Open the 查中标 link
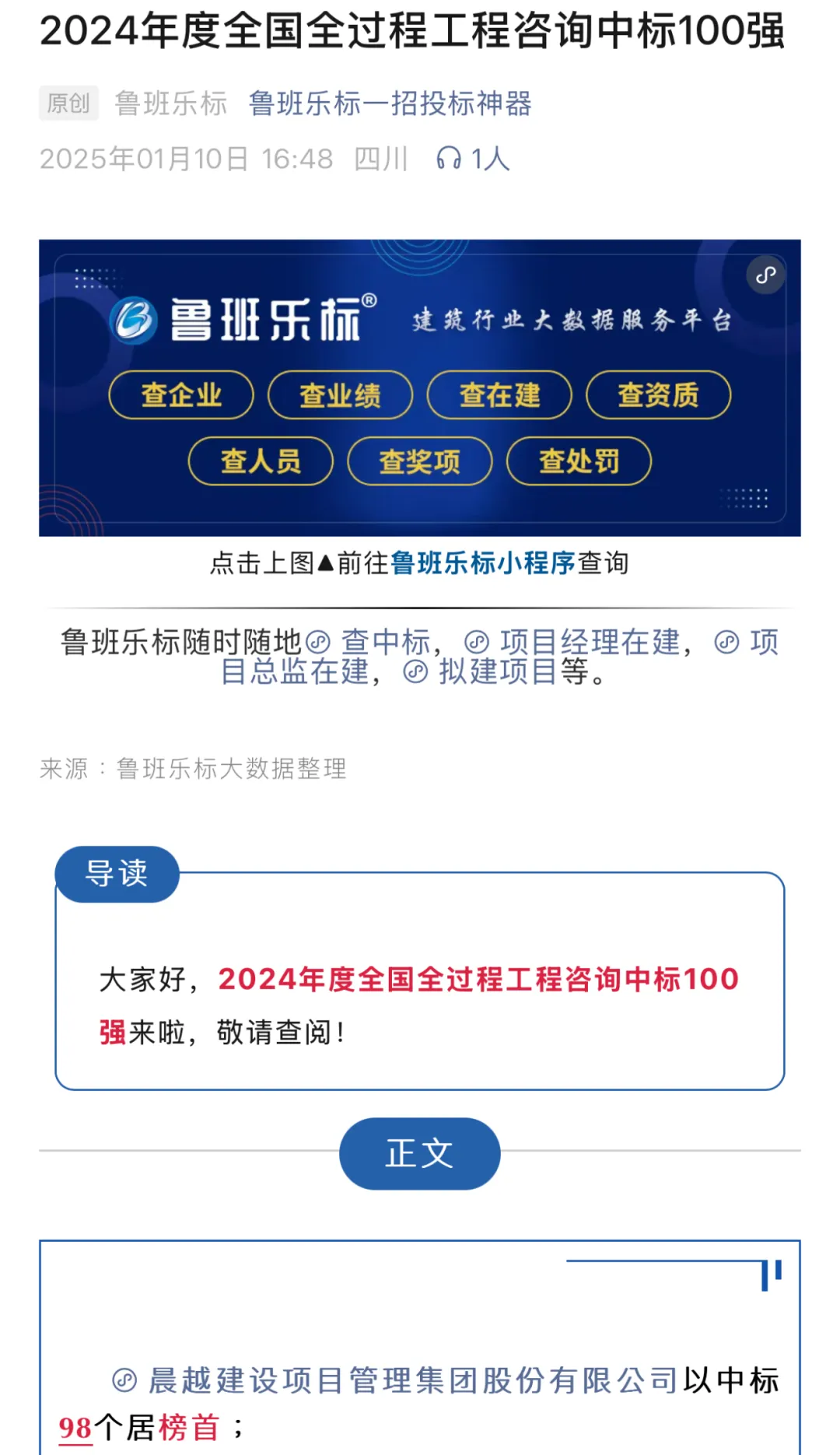 pyautogui.click(x=385, y=643)
